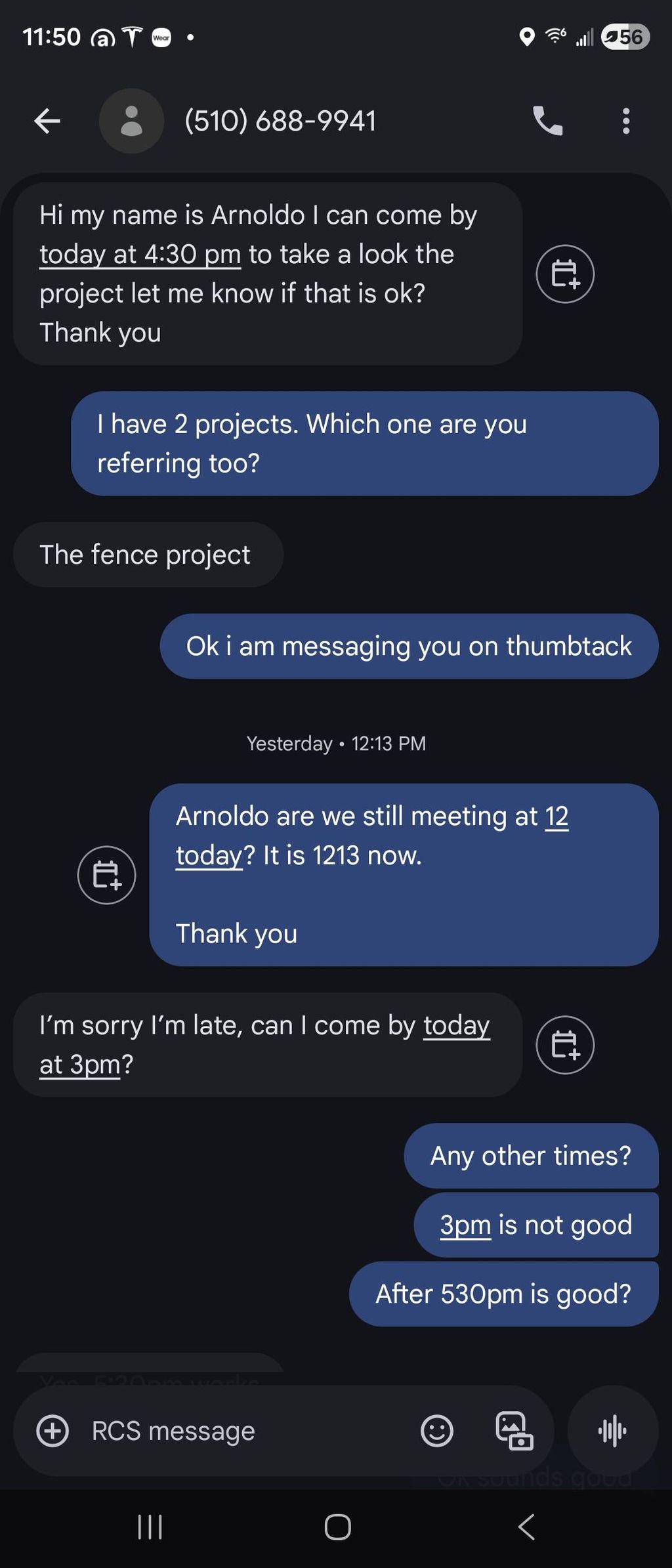
Task: Open the three-dot overflow menu
Action: (x=626, y=121)
